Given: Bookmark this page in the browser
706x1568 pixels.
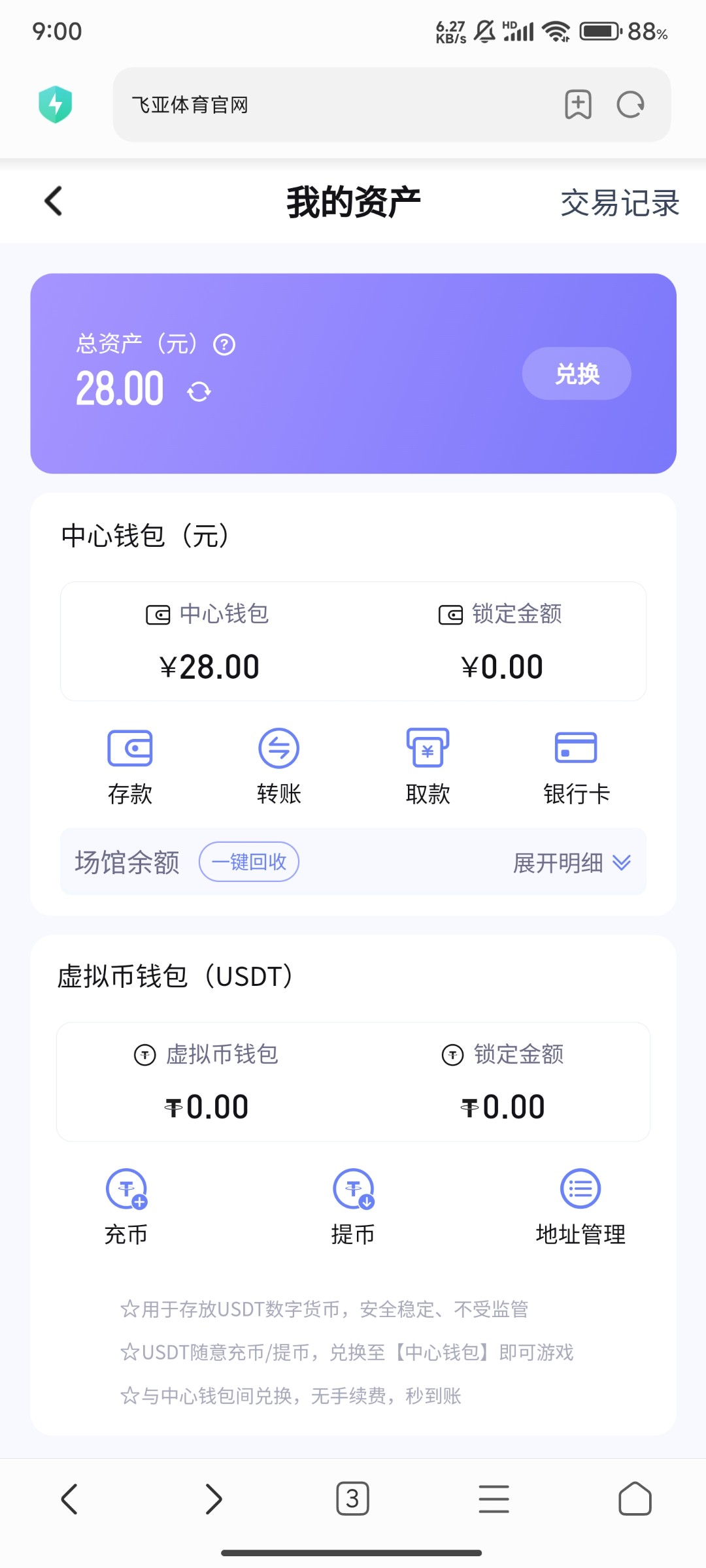Looking at the screenshot, I should (578, 105).
